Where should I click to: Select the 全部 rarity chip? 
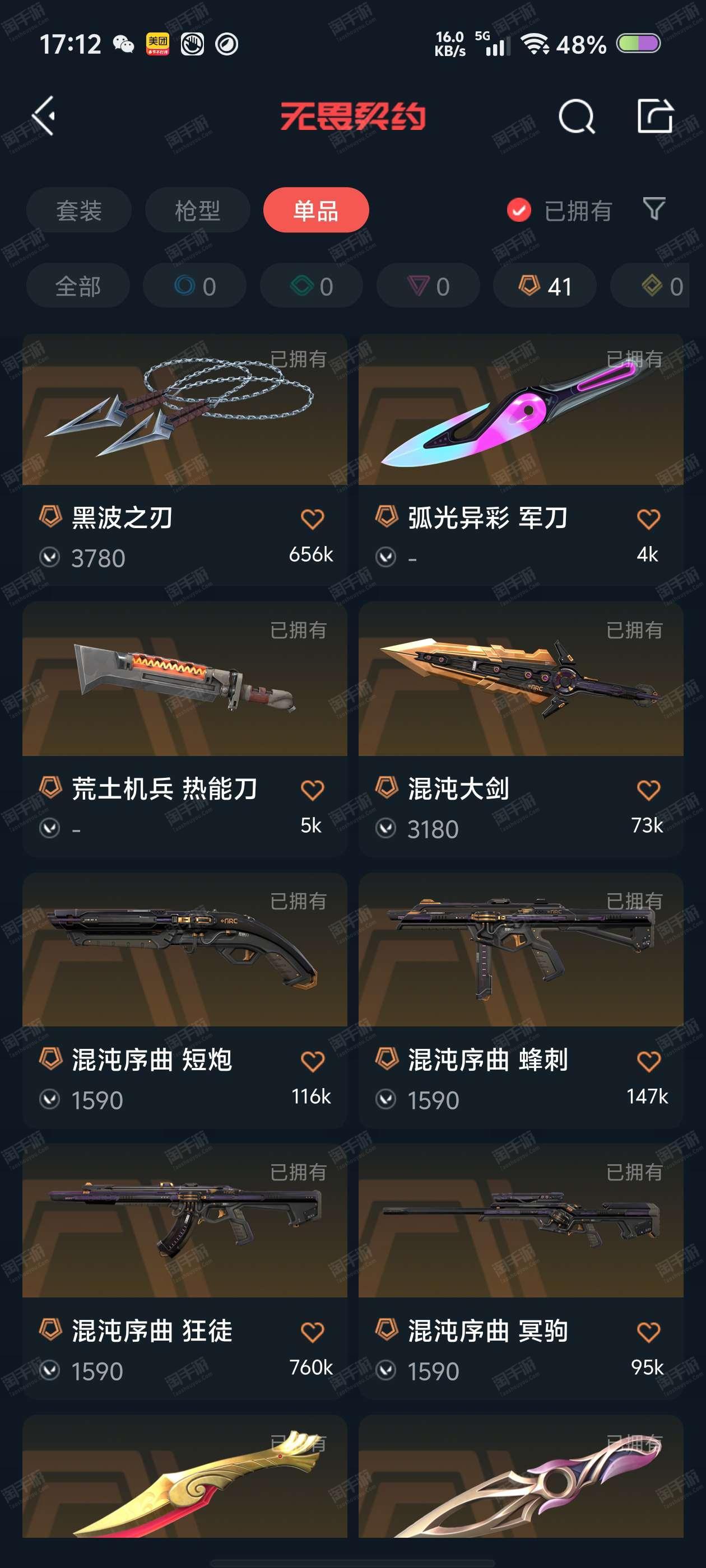click(78, 286)
